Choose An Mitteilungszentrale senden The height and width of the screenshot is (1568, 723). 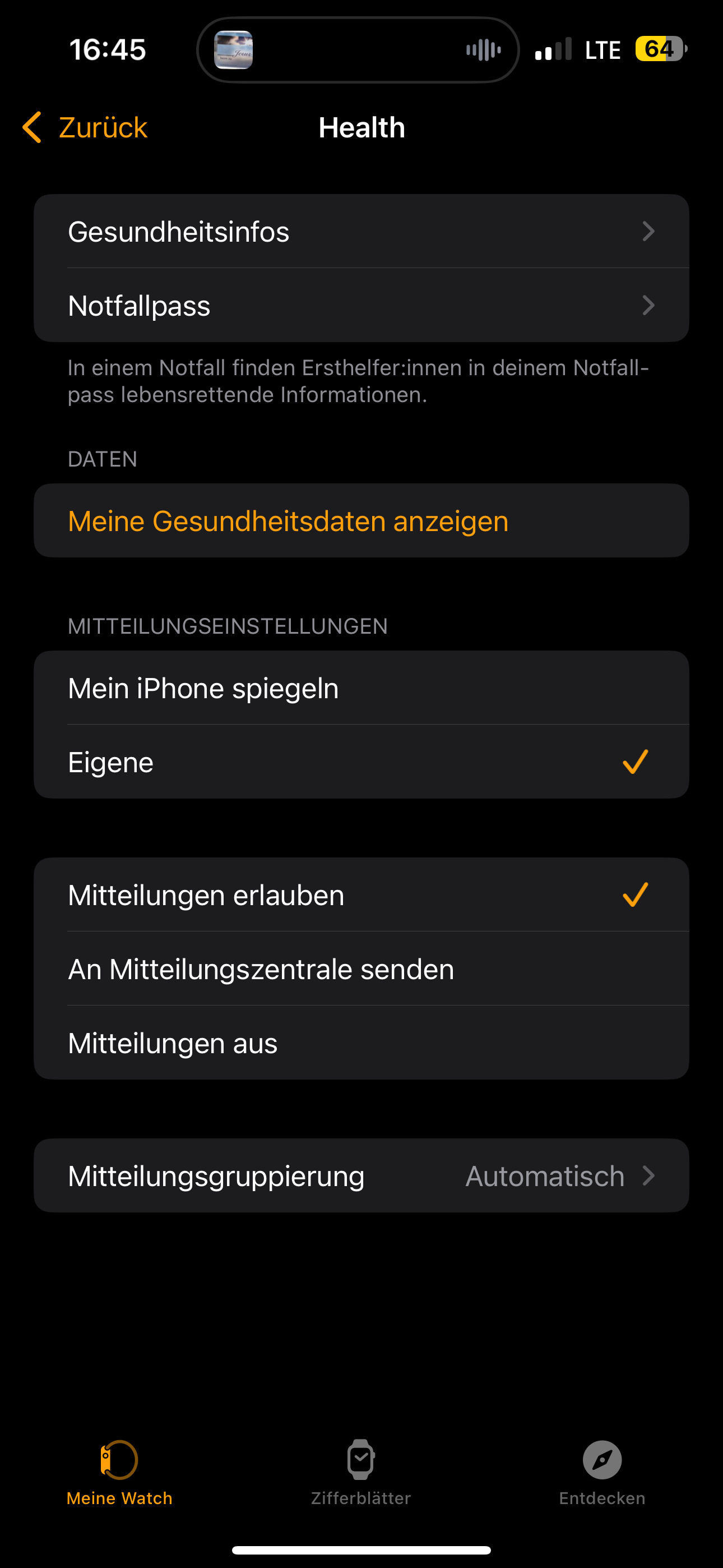(x=361, y=969)
